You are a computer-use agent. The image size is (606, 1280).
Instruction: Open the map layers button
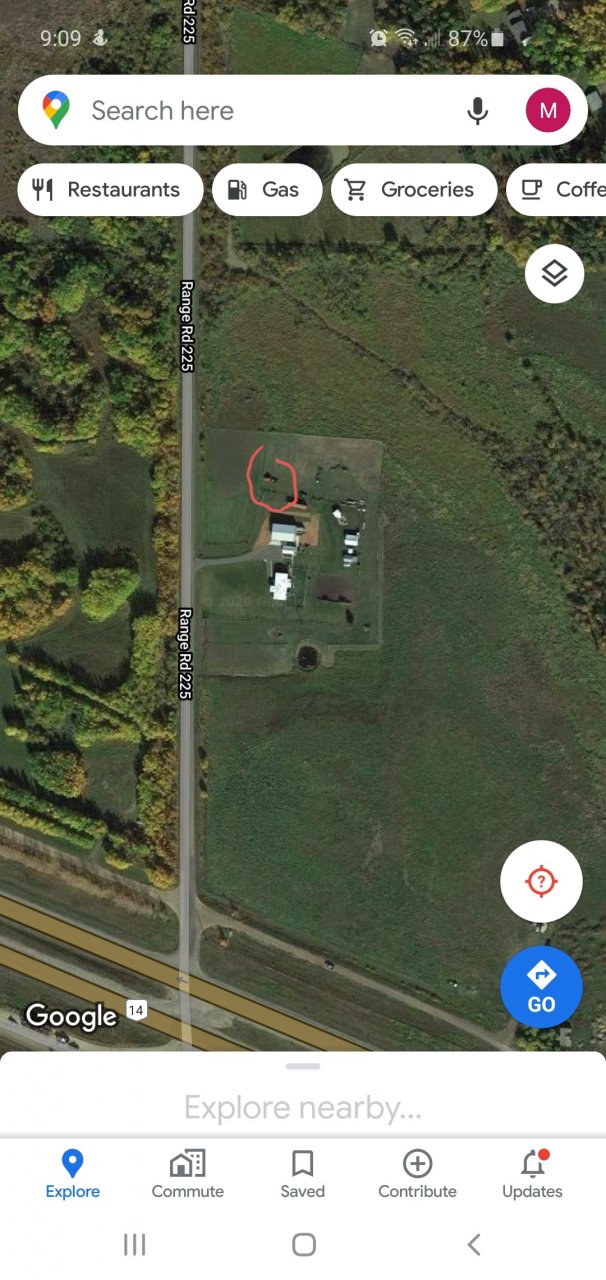click(554, 273)
